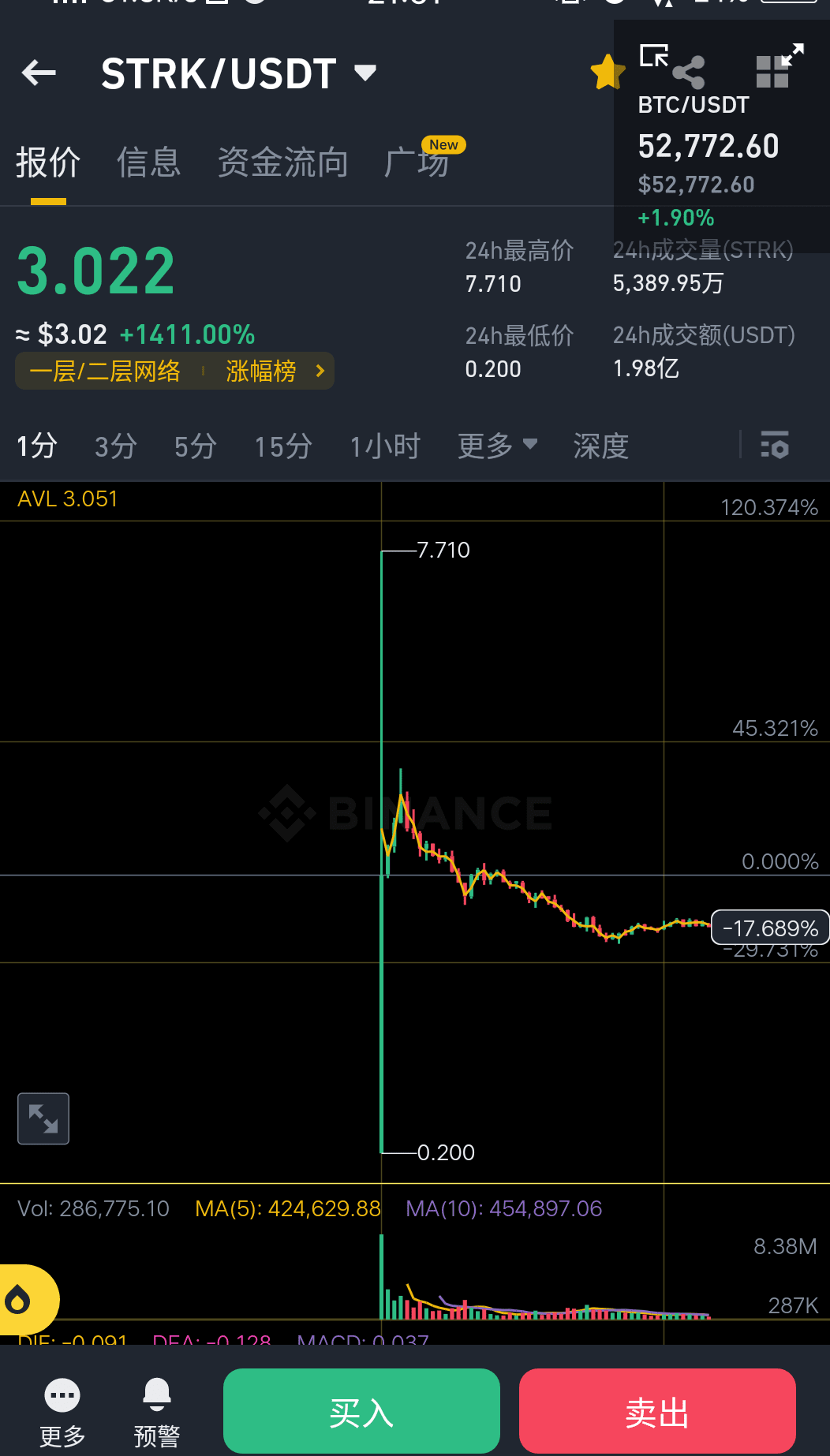Open the 涨幅榜 gainers list link
This screenshot has width=830, height=1456.
(x=261, y=371)
